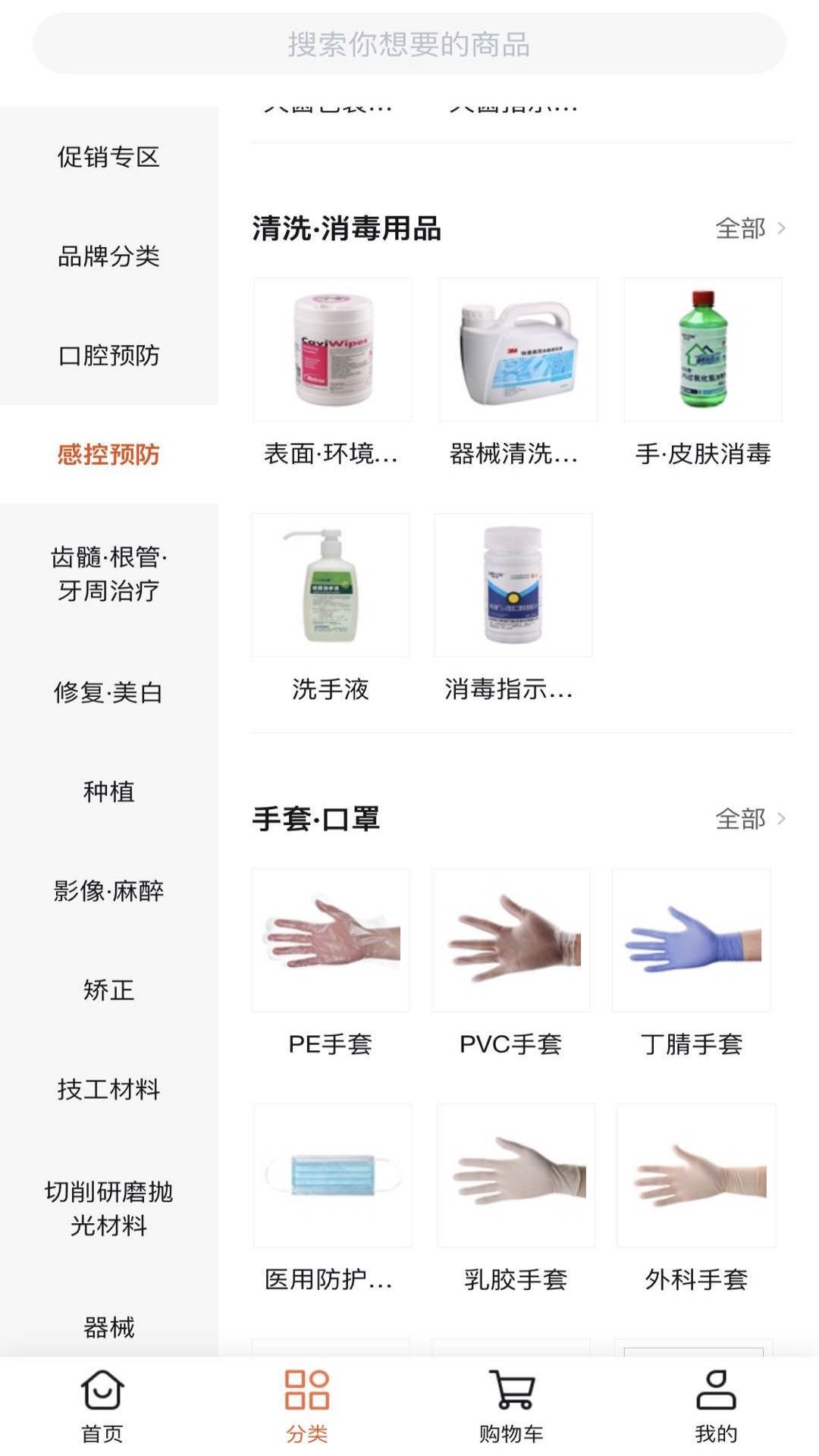This screenshot has height=1456, width=819.
Task: Open 手·皮肤消毒 subcategory
Action: [703, 373]
